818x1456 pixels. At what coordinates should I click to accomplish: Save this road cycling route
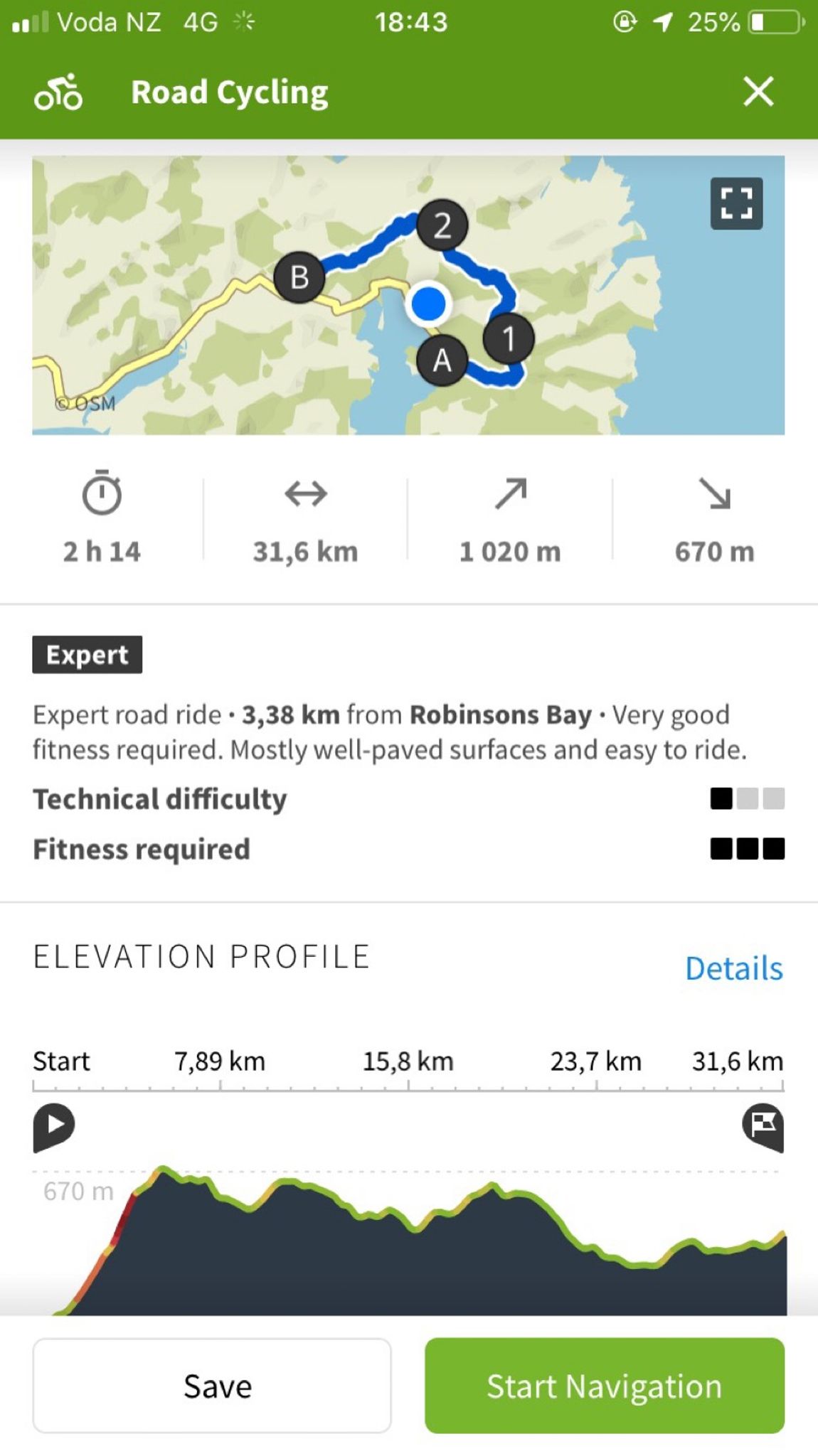coord(212,1386)
